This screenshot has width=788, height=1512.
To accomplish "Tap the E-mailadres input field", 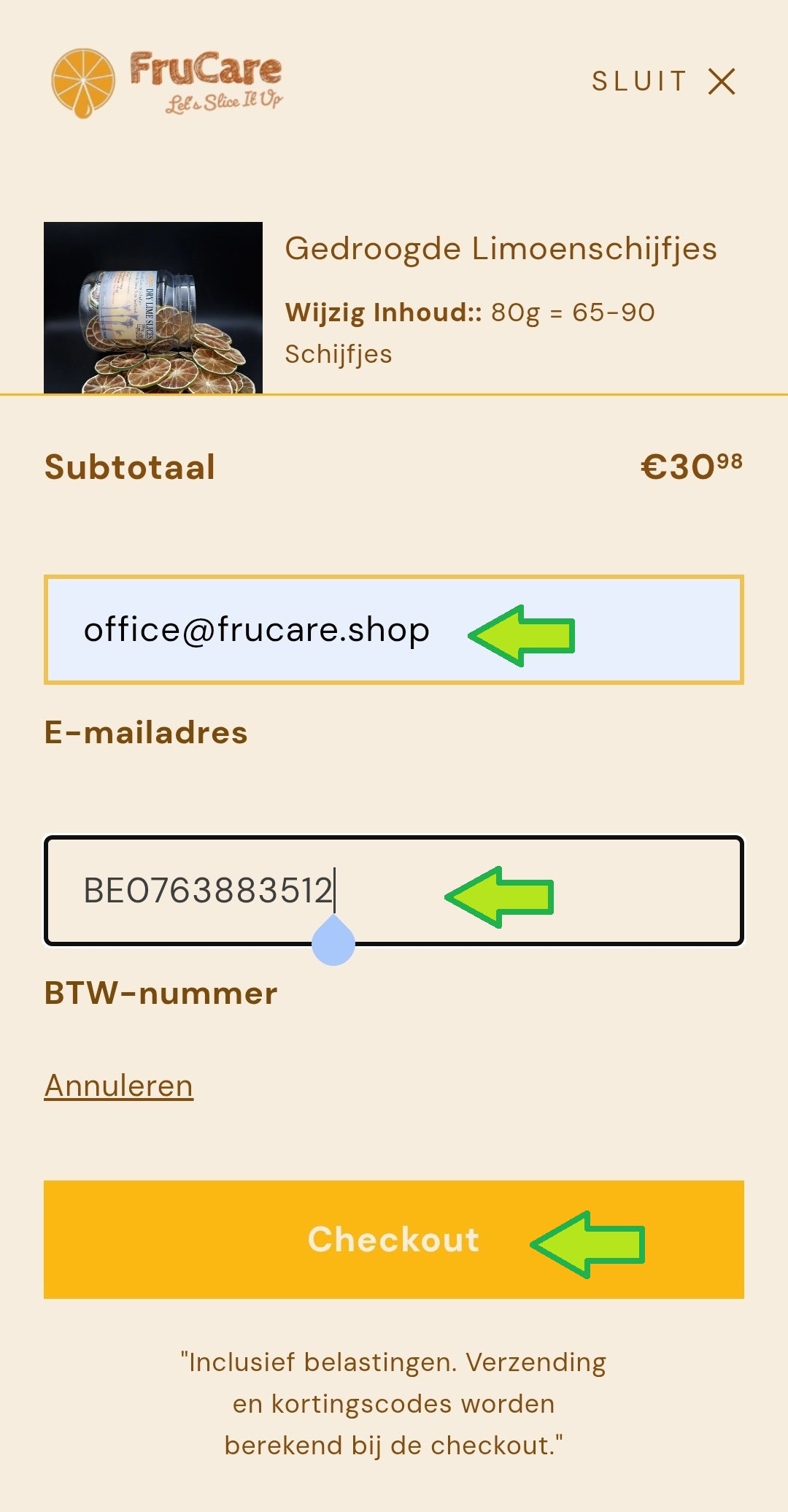I will 394,629.
